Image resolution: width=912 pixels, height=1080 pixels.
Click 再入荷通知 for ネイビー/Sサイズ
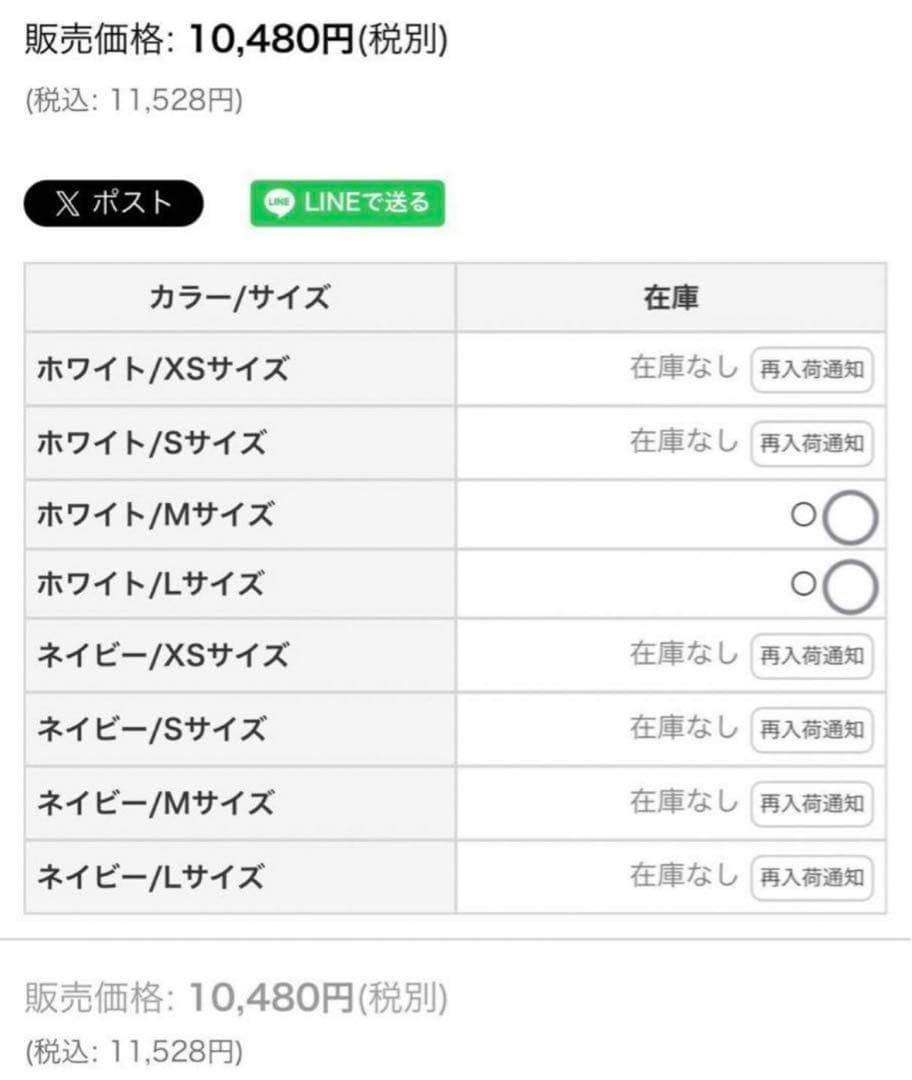[x=812, y=729]
